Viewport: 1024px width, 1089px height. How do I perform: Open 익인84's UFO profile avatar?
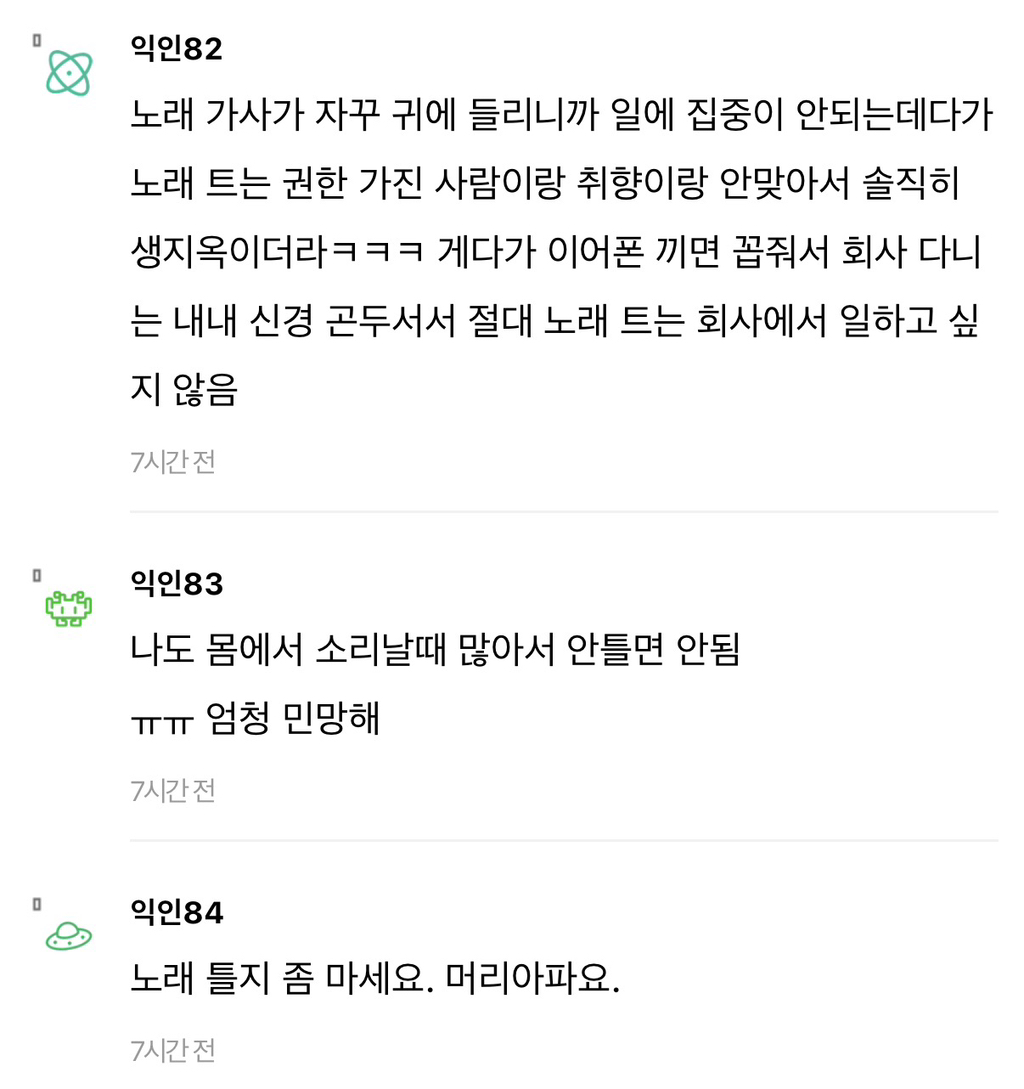click(69, 937)
